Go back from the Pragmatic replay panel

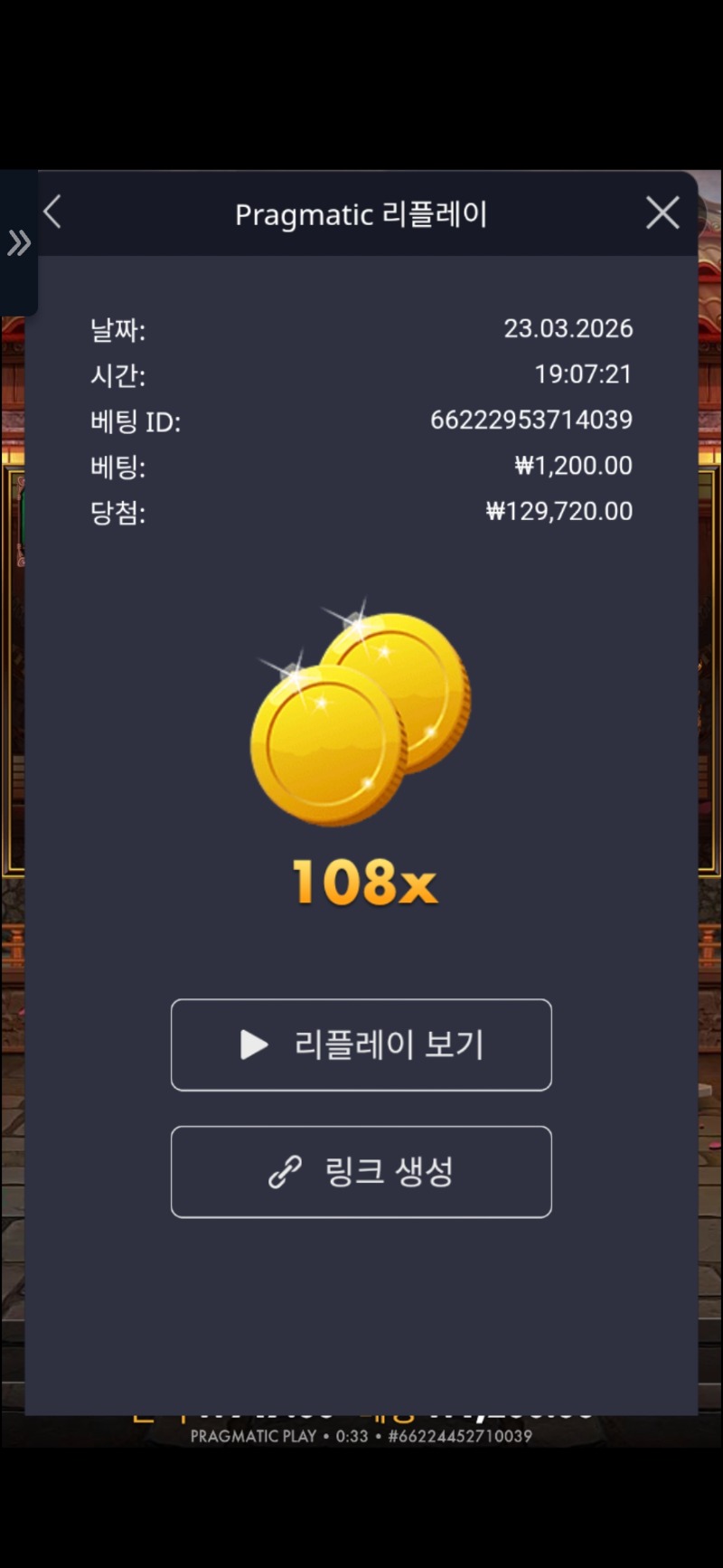point(52,213)
